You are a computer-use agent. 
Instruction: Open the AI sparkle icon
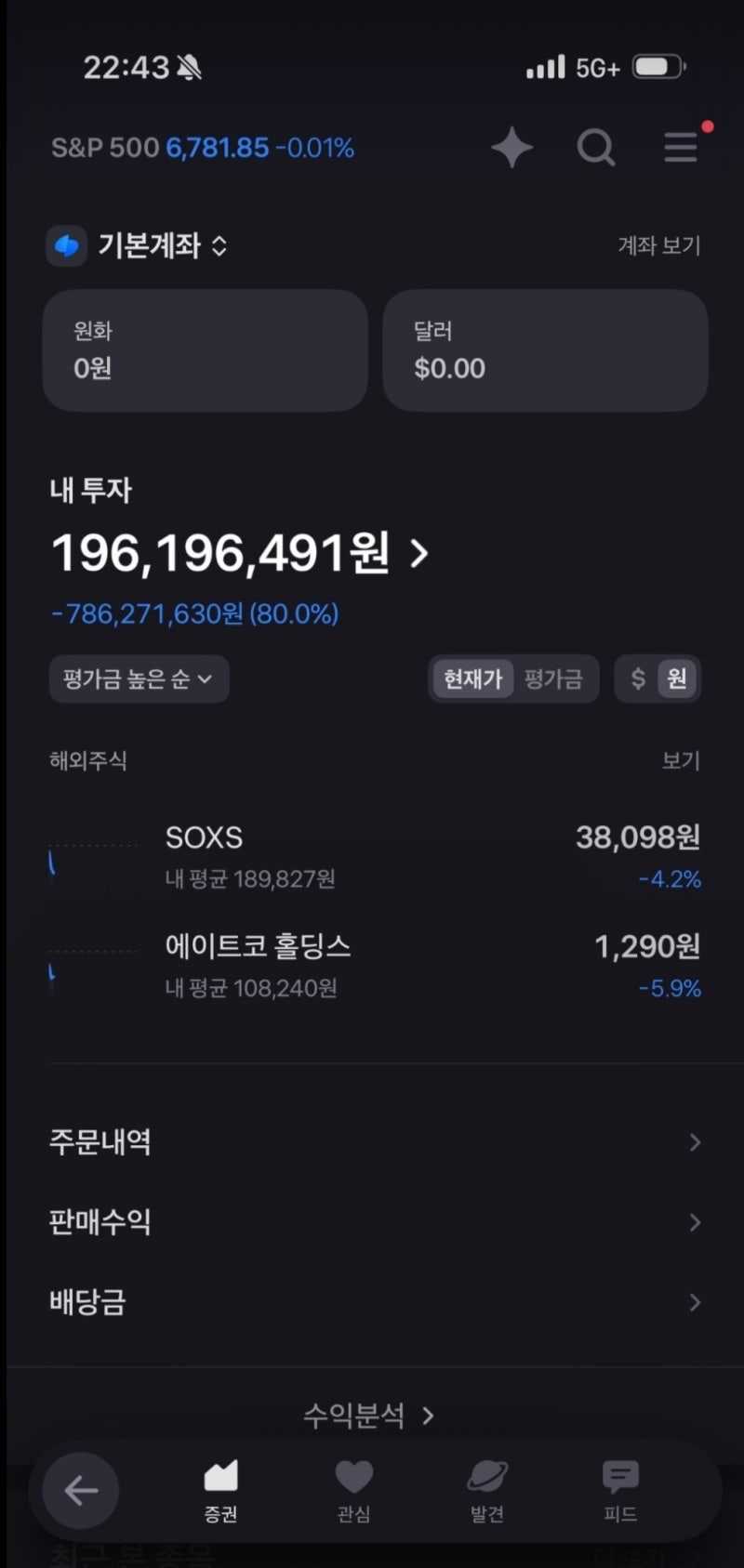click(511, 148)
